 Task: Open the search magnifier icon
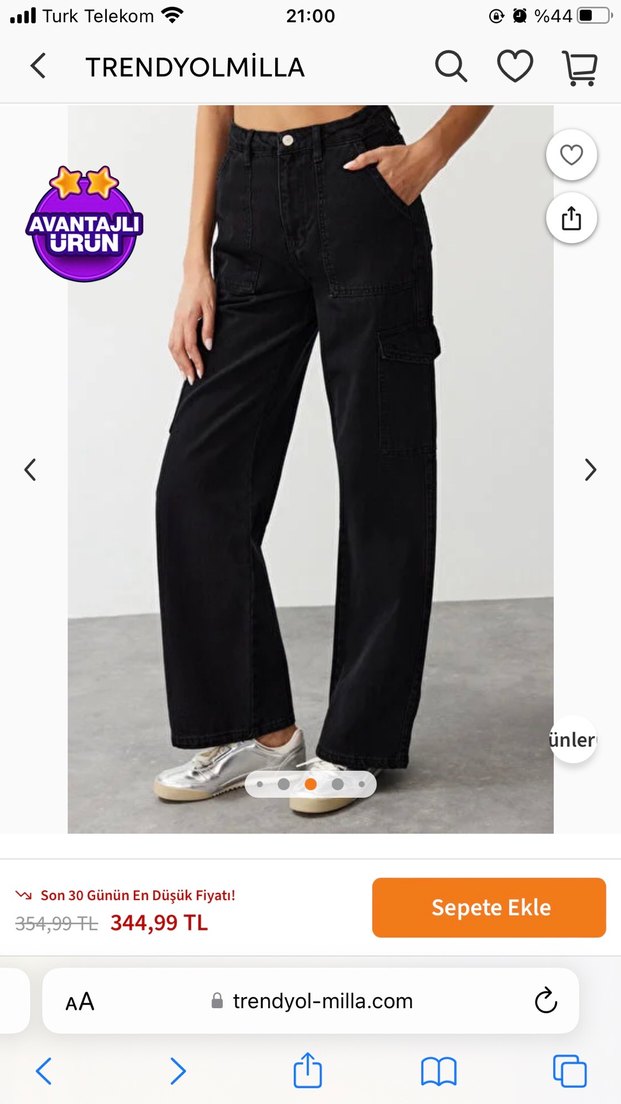pyautogui.click(x=451, y=67)
